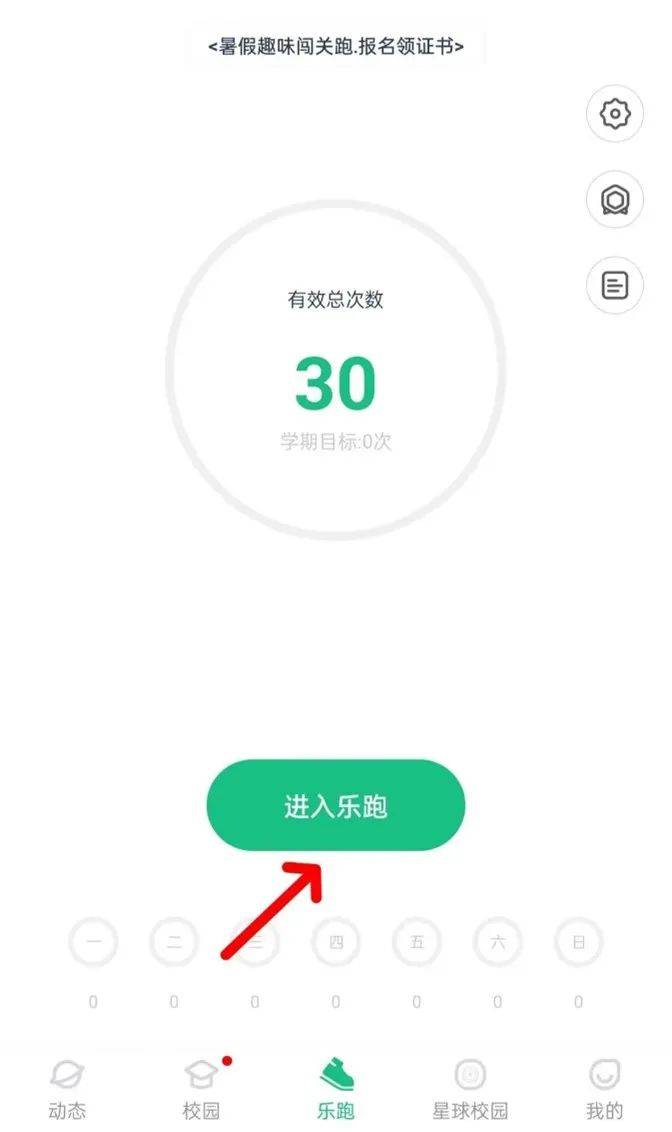Go to the 星球校园 tab

coord(470,1088)
